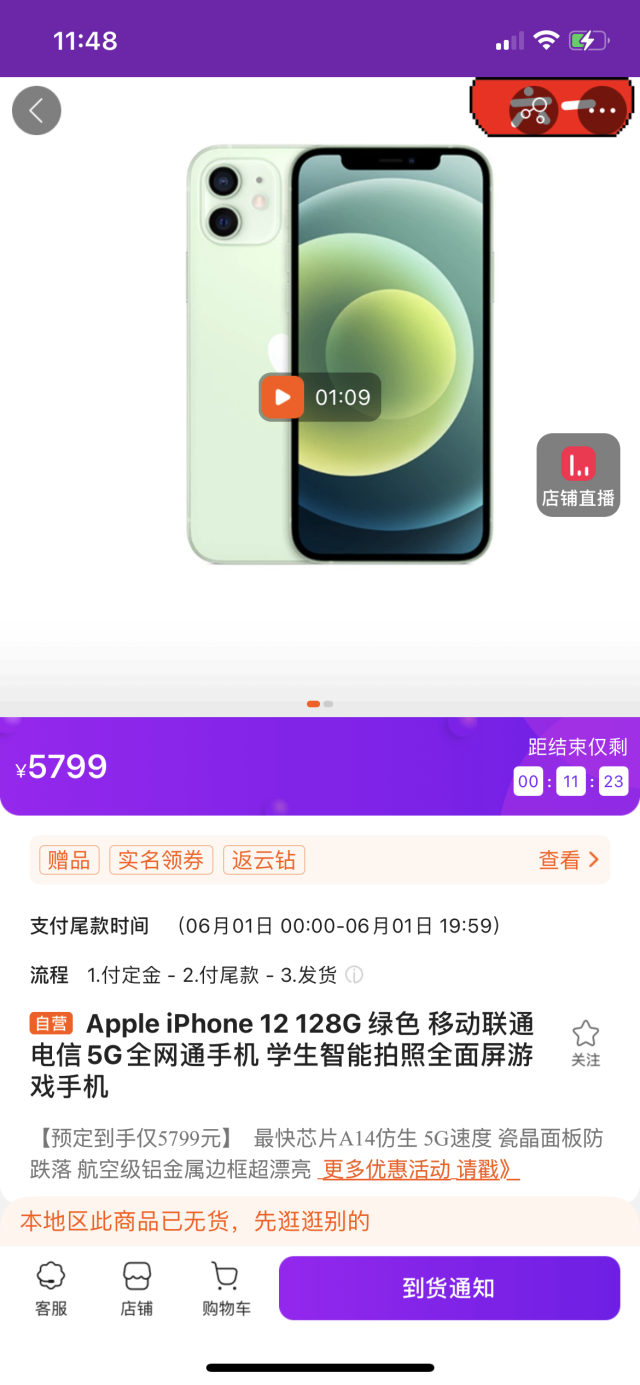Request 到货通知 restock notification
The width and height of the screenshot is (640, 1385).
click(x=449, y=1288)
